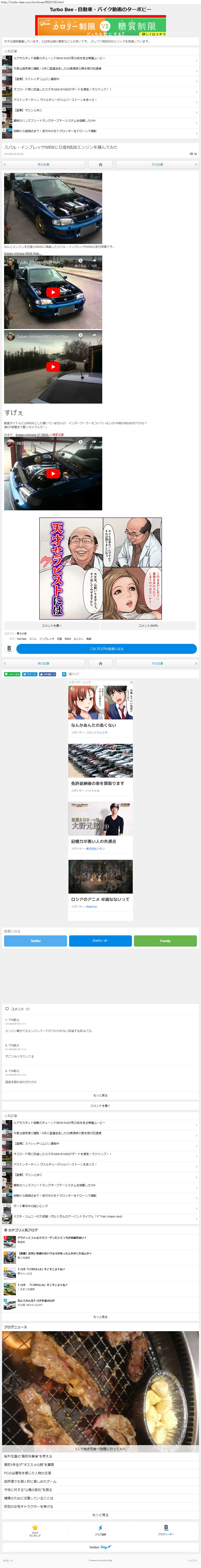Follow the blog via Twitter button

[35, 940]
